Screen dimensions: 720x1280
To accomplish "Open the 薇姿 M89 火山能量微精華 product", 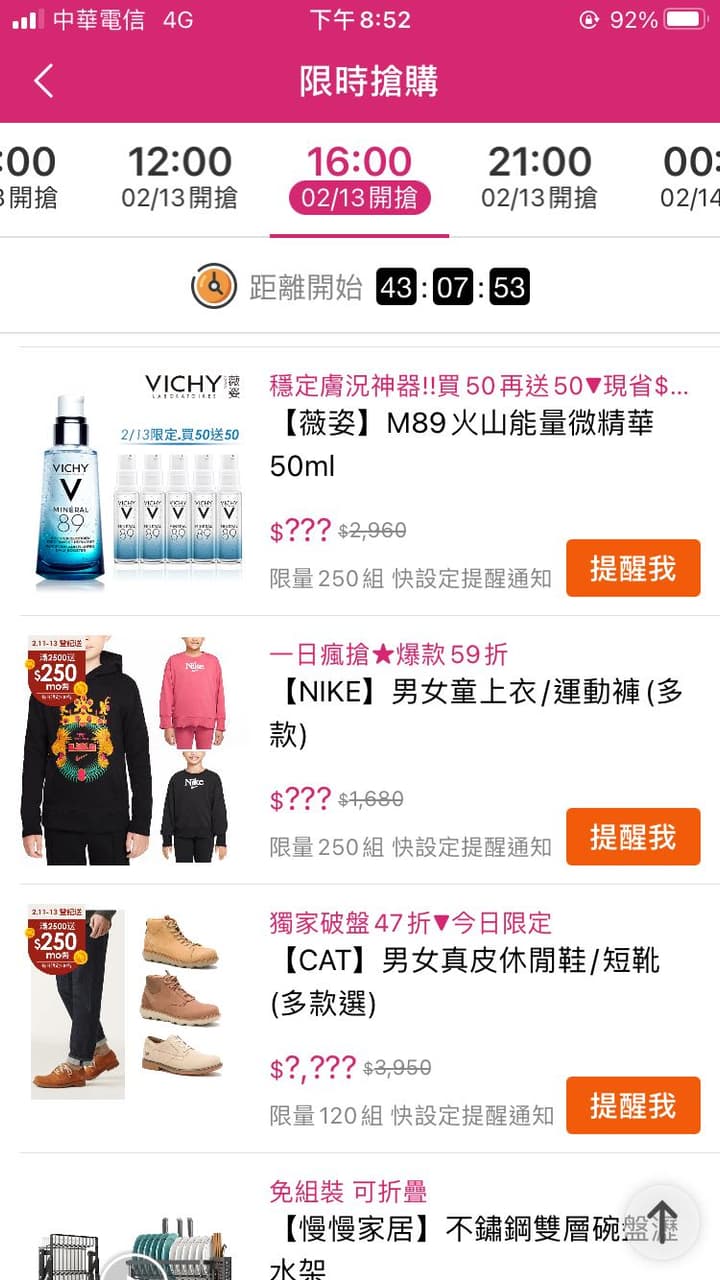I will click(460, 444).
